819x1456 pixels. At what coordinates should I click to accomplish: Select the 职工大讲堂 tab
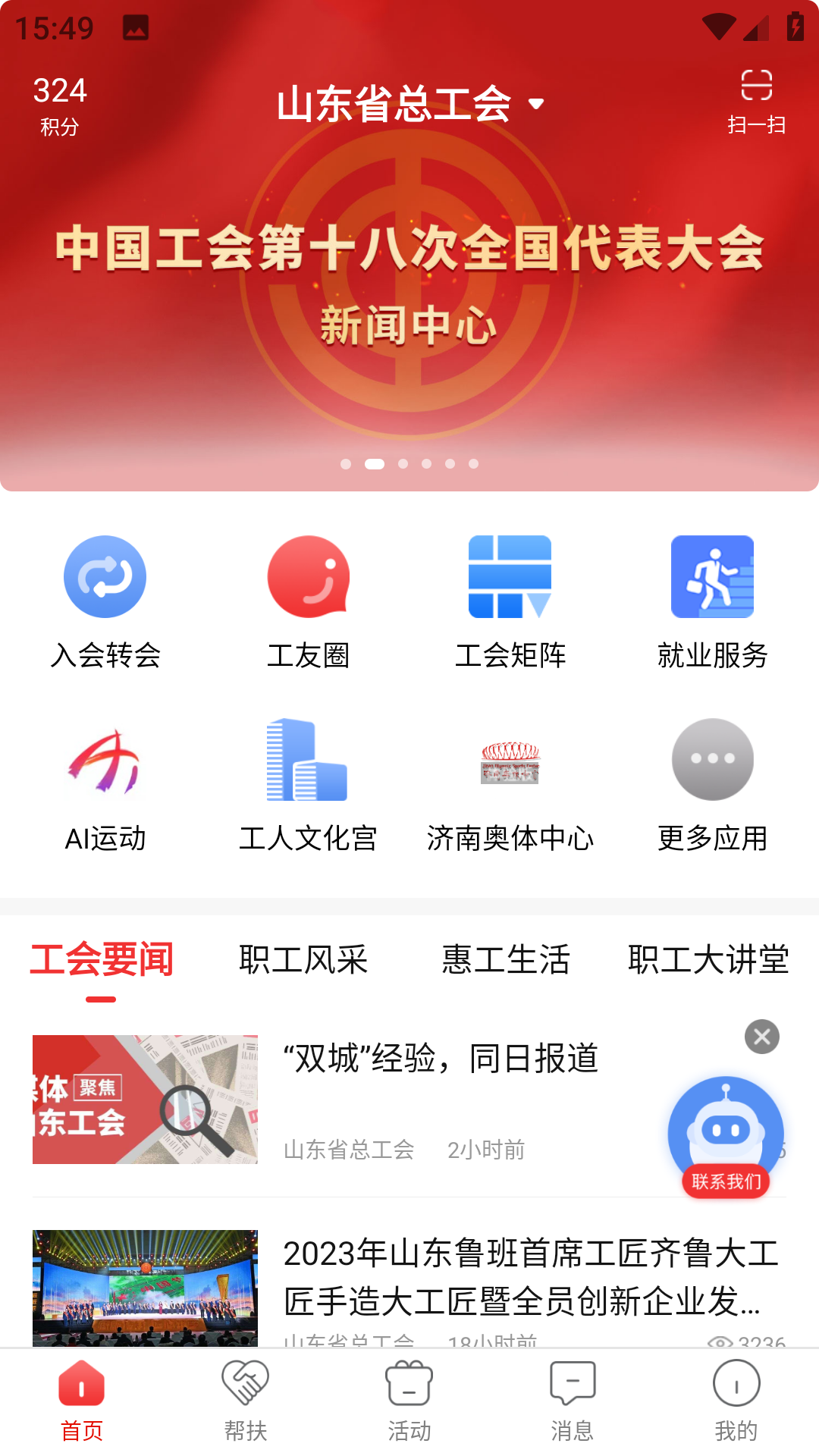pyautogui.click(x=708, y=959)
